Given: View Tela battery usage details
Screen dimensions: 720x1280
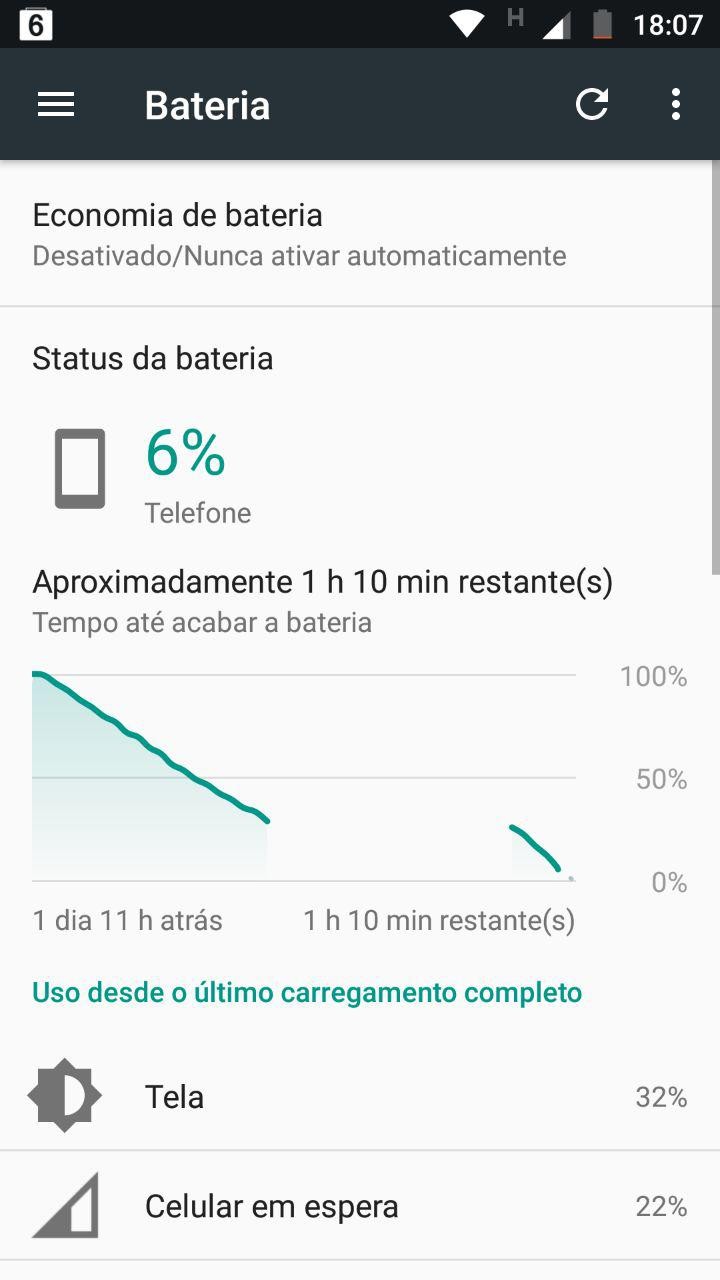Looking at the screenshot, I should click(x=360, y=1096).
